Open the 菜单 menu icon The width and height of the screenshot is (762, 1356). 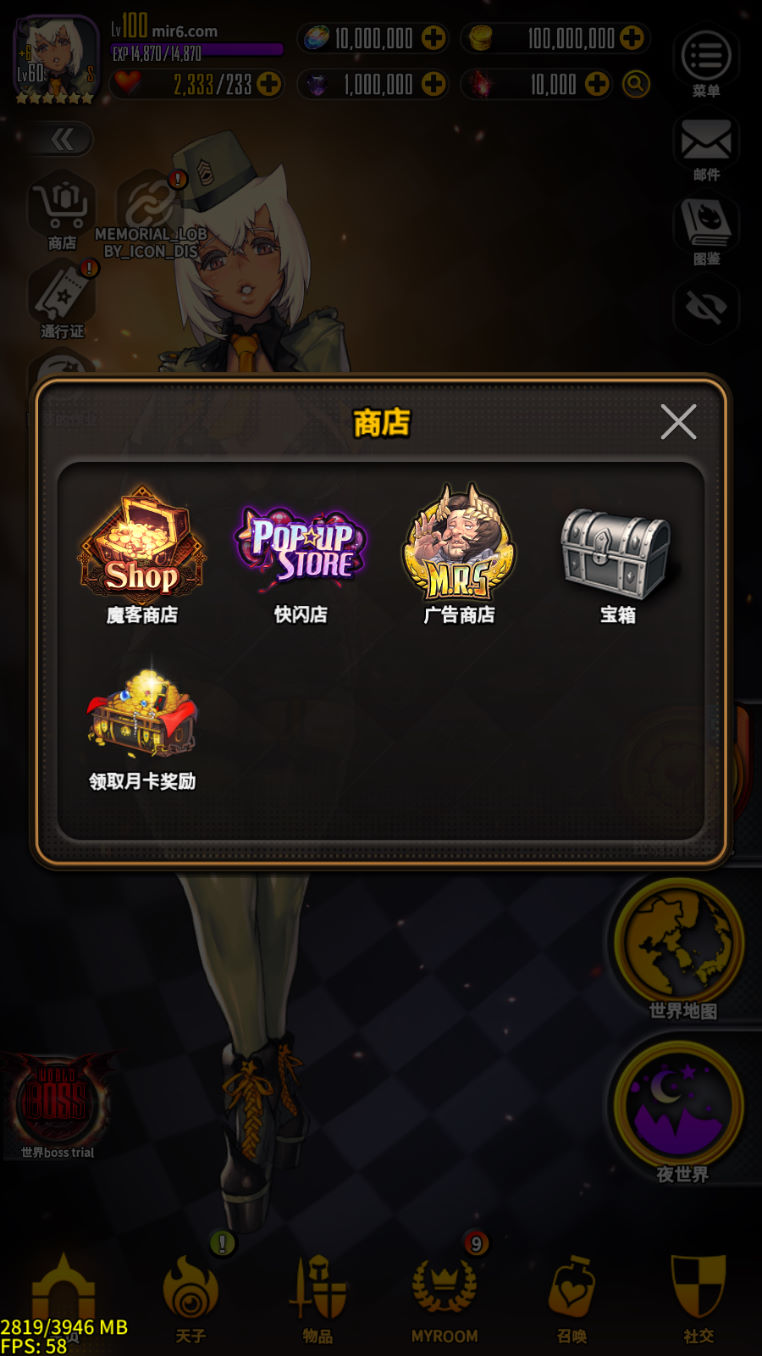tap(706, 58)
